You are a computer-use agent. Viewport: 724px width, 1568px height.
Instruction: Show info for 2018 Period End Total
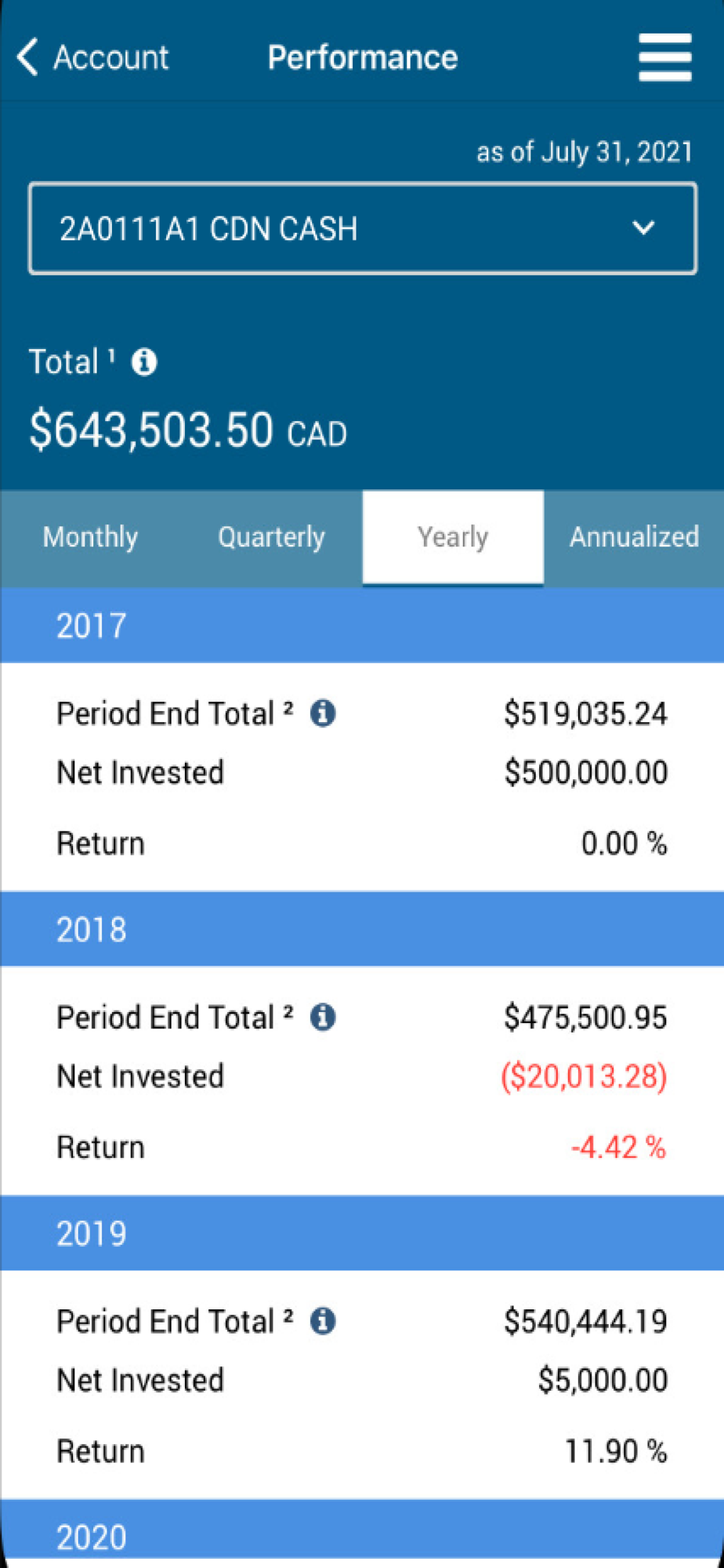pos(323,1017)
